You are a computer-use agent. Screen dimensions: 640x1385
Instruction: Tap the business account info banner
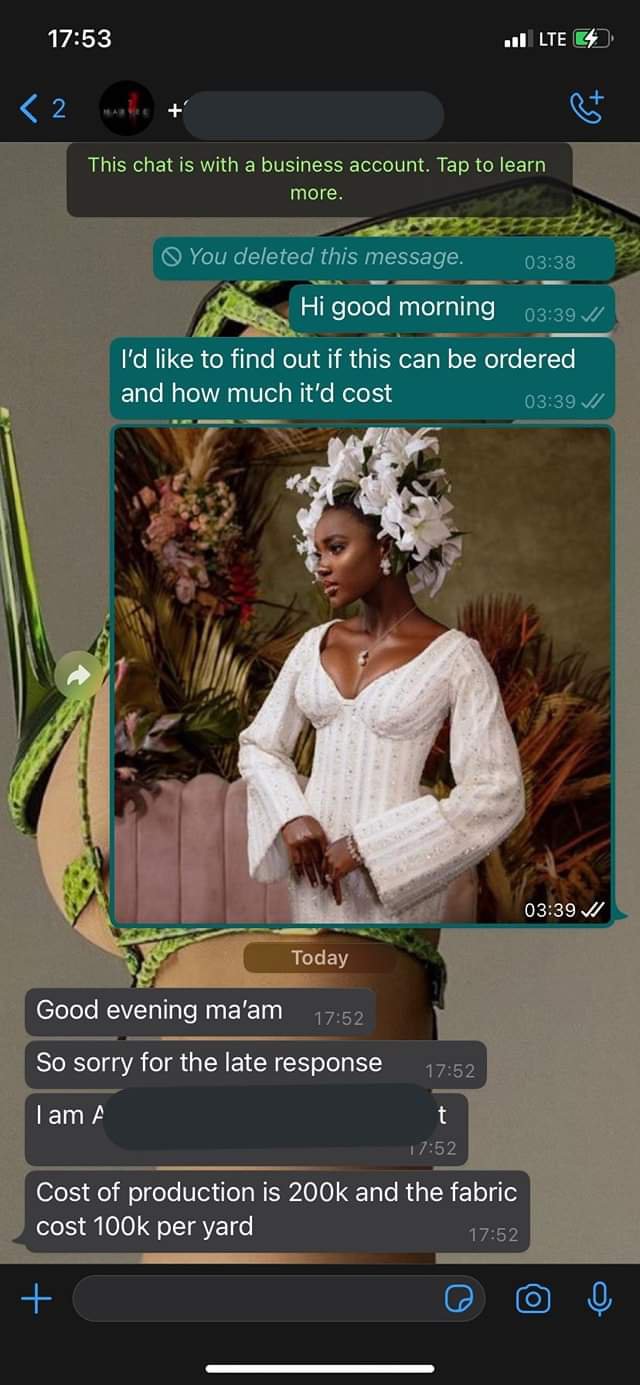(x=316, y=178)
